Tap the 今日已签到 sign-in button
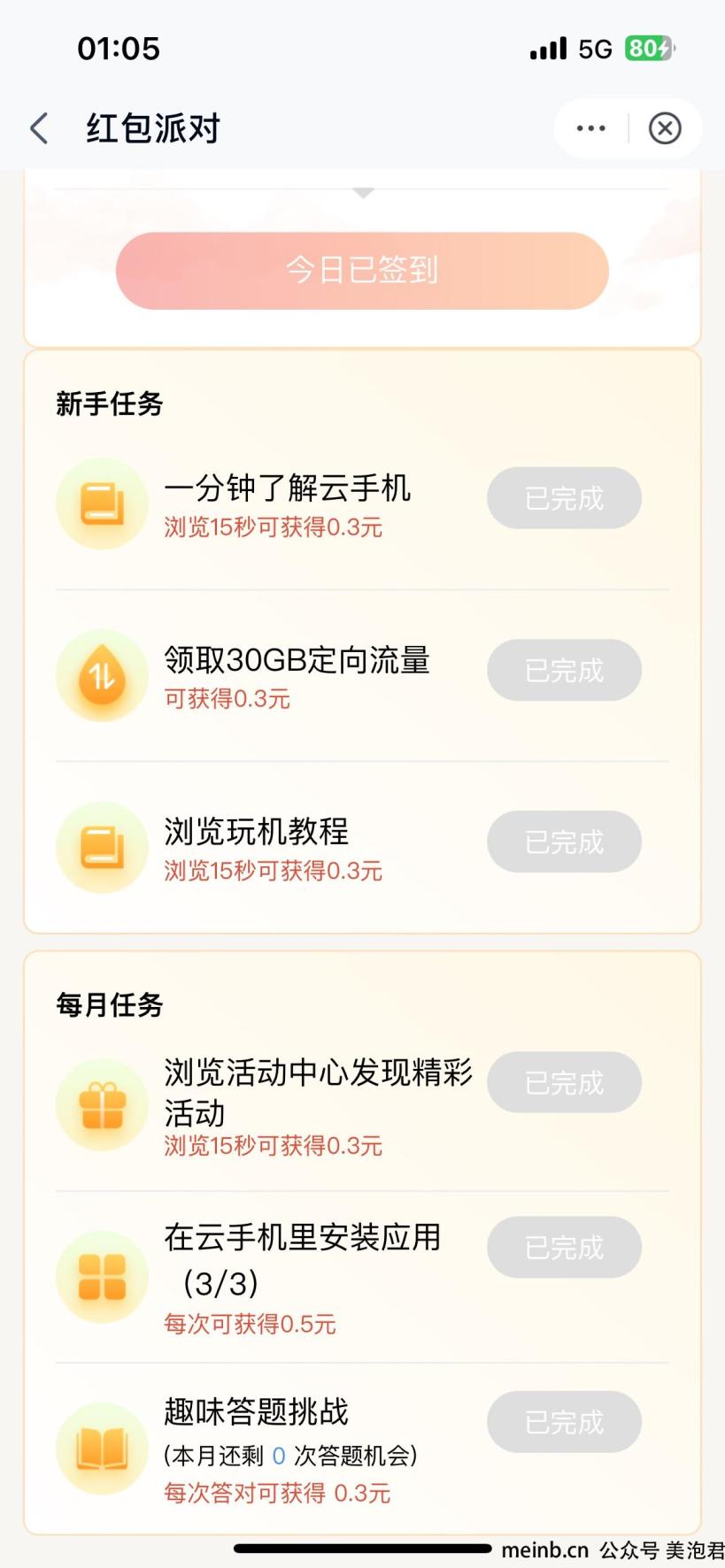Image resolution: width=725 pixels, height=1568 pixels. (362, 270)
